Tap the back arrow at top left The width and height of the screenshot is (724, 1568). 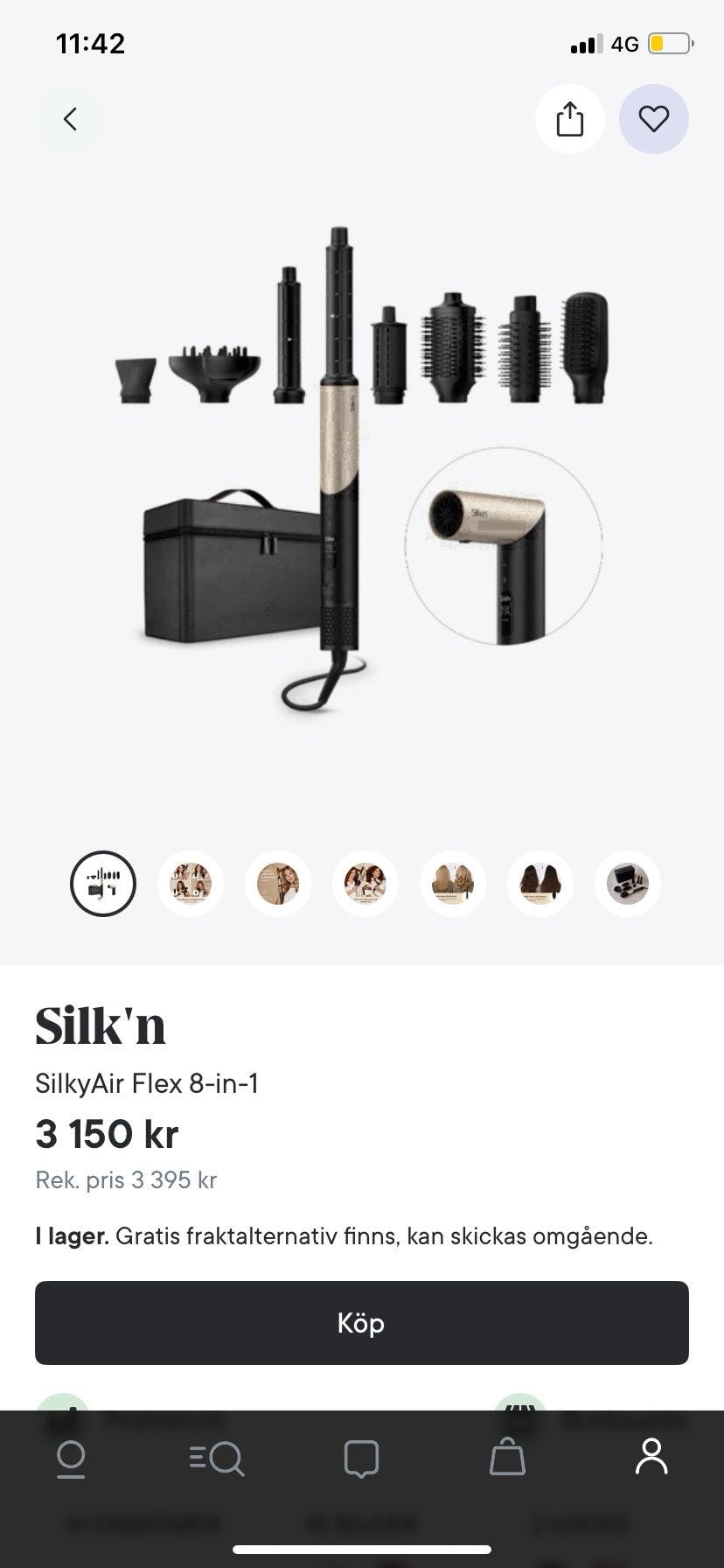(x=69, y=119)
